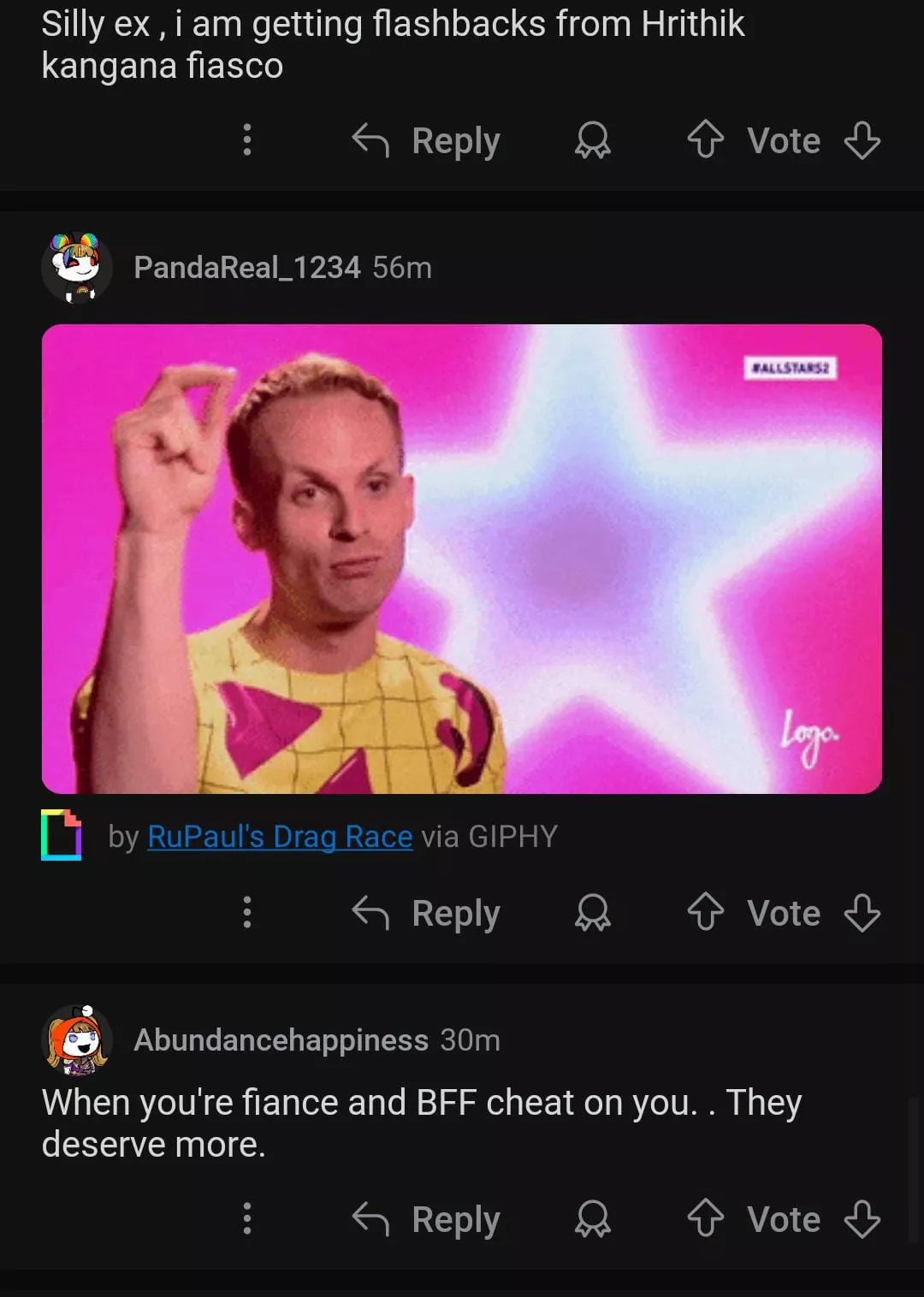Screen dimensions: 924x1297
Task: Downvote PandaReal_1234's GIF comment
Action: coord(862,914)
